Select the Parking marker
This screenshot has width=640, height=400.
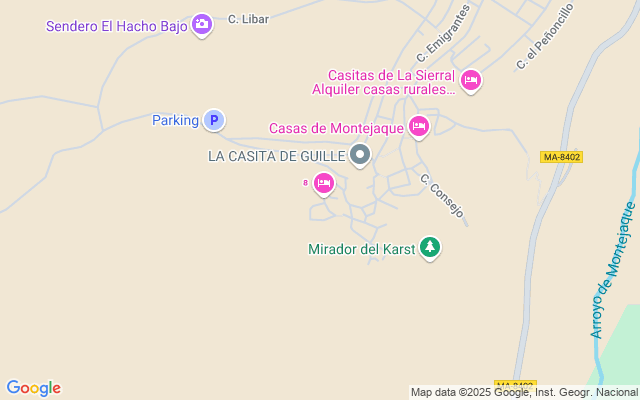point(213,120)
